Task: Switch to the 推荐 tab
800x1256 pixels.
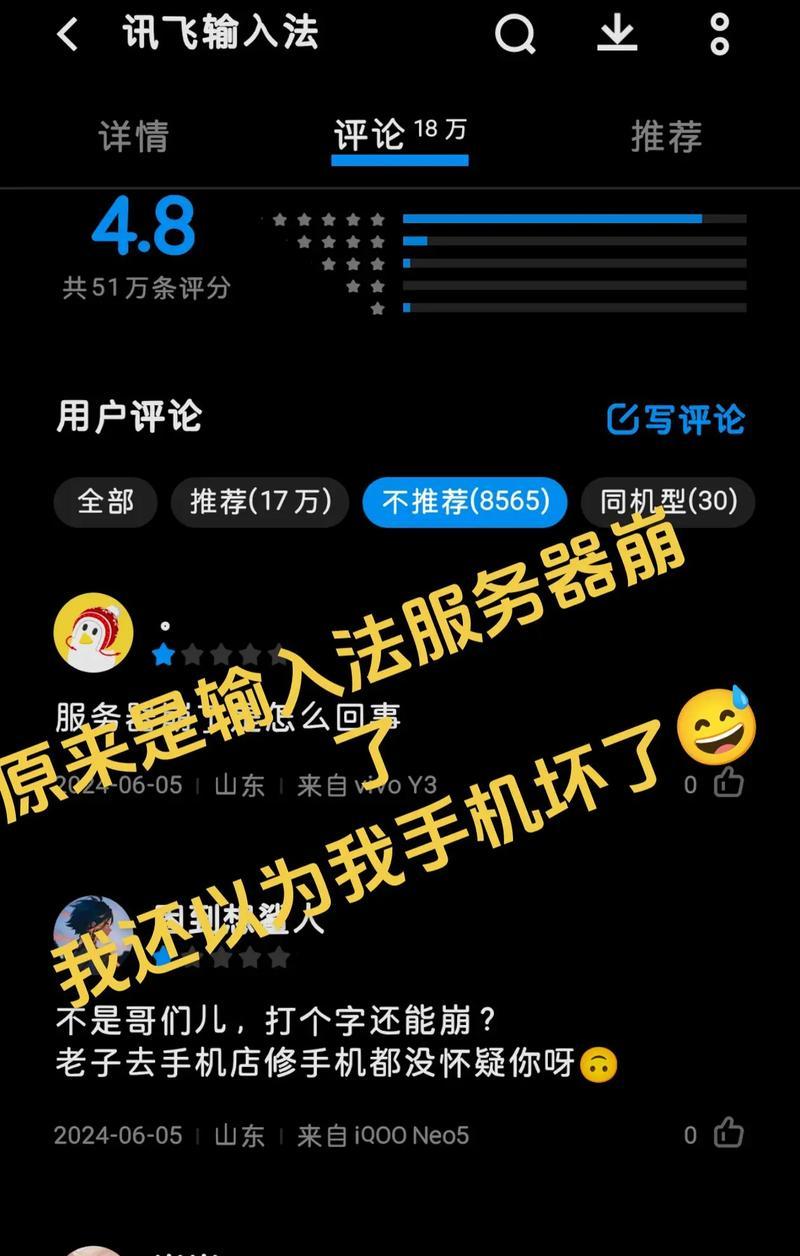Action: 666,136
